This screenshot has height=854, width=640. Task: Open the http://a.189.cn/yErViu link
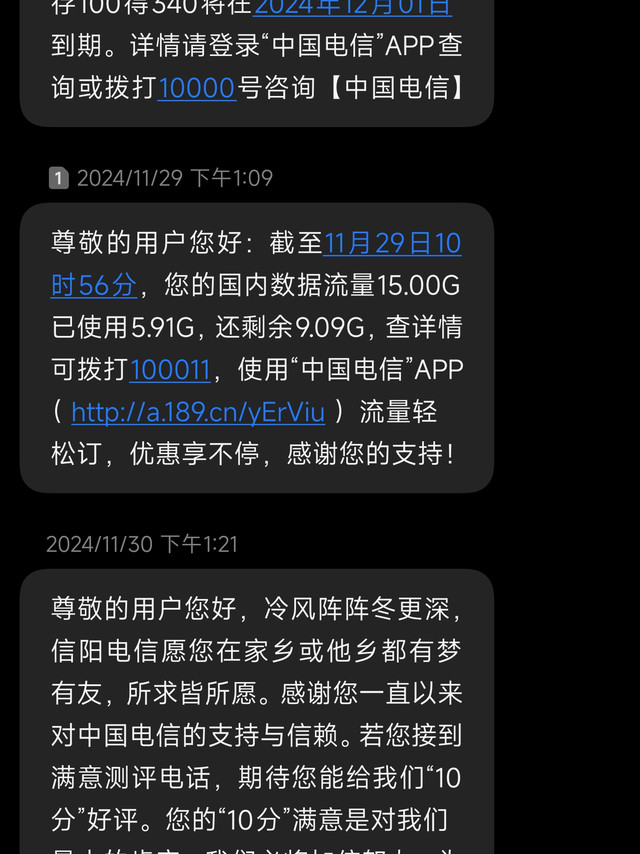[x=198, y=412]
